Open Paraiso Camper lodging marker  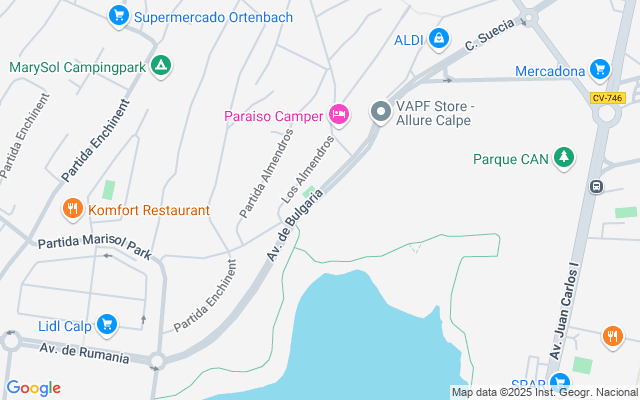point(339,116)
